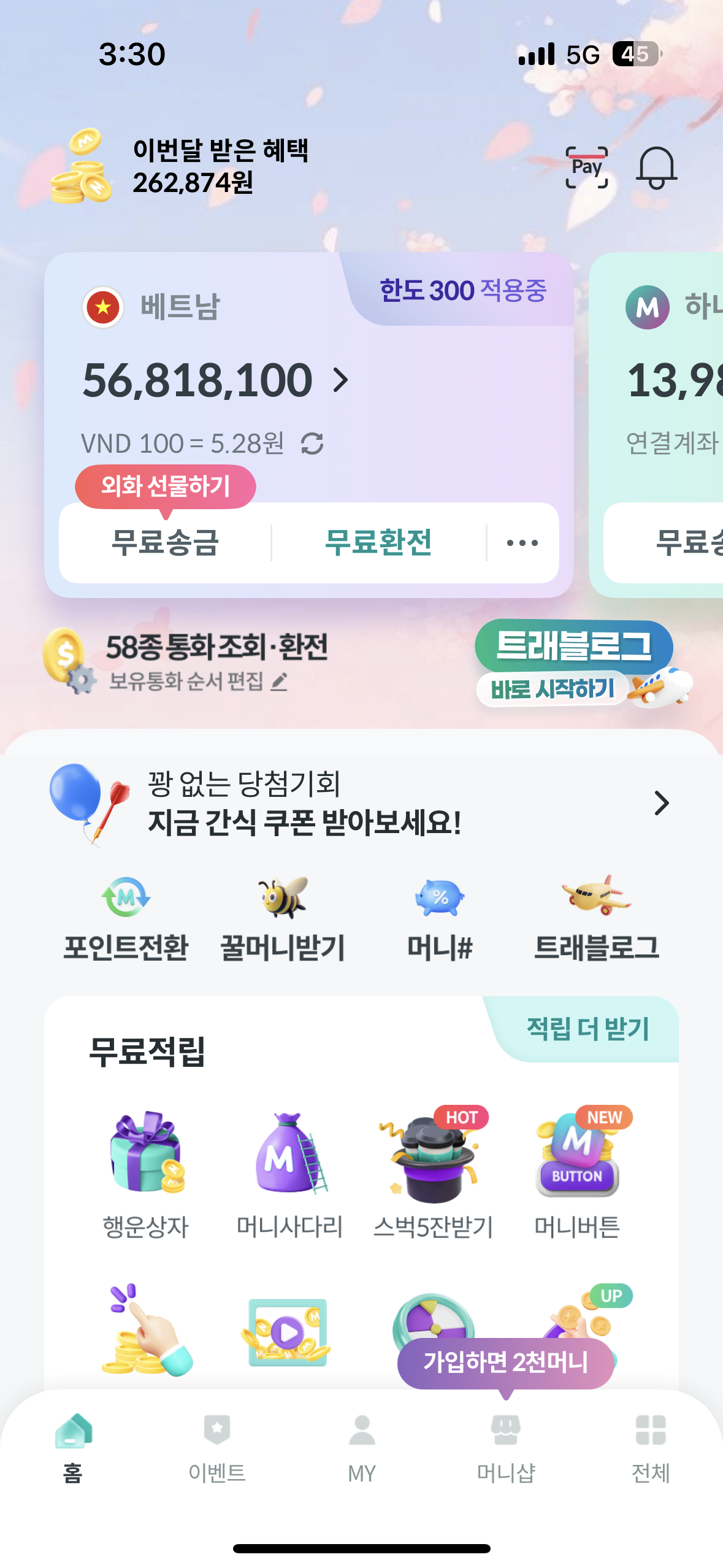Open 행운상자 reward
Image resolution: width=723 pixels, height=1568 pixels.
pos(145,1172)
